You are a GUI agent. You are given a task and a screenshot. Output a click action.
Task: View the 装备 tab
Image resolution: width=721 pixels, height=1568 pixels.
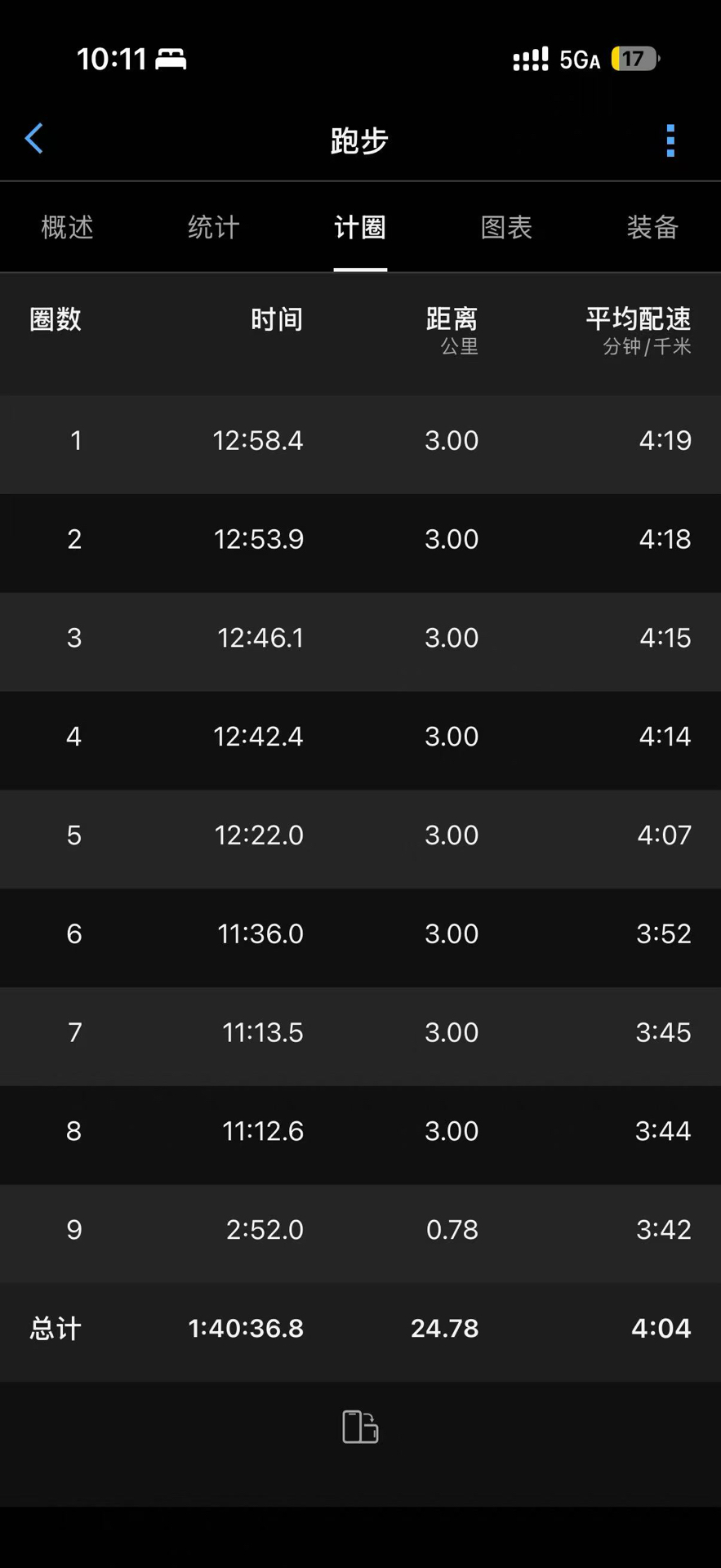pos(652,227)
